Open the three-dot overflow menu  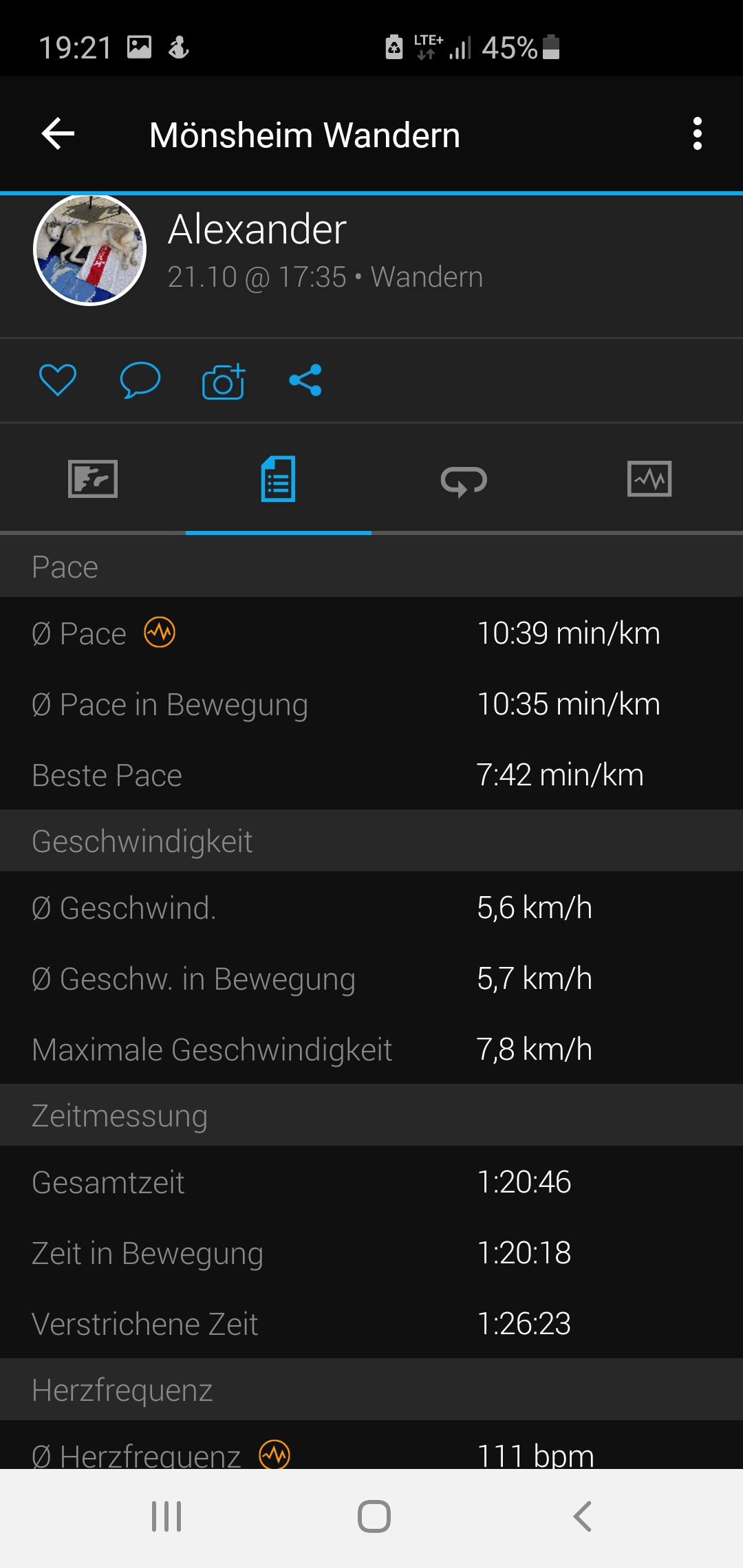698,133
